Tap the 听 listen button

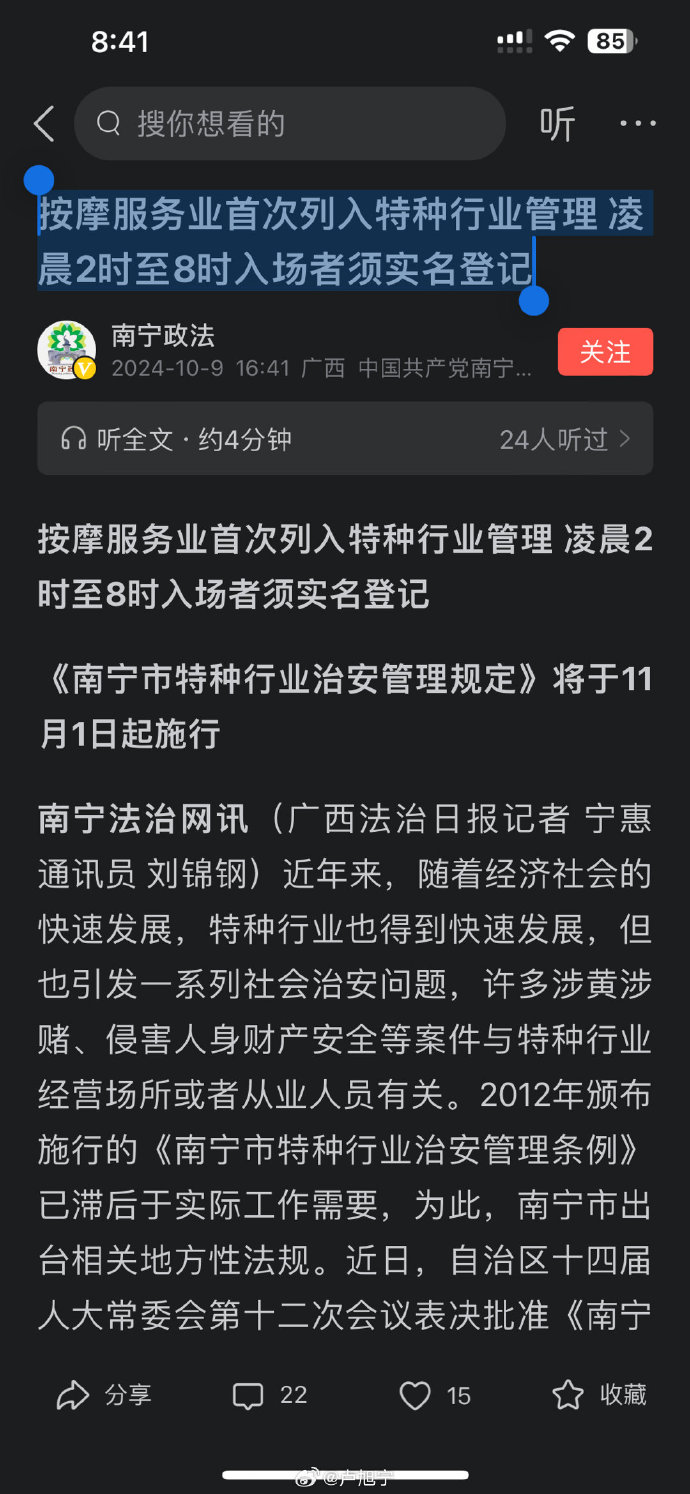pos(557,124)
